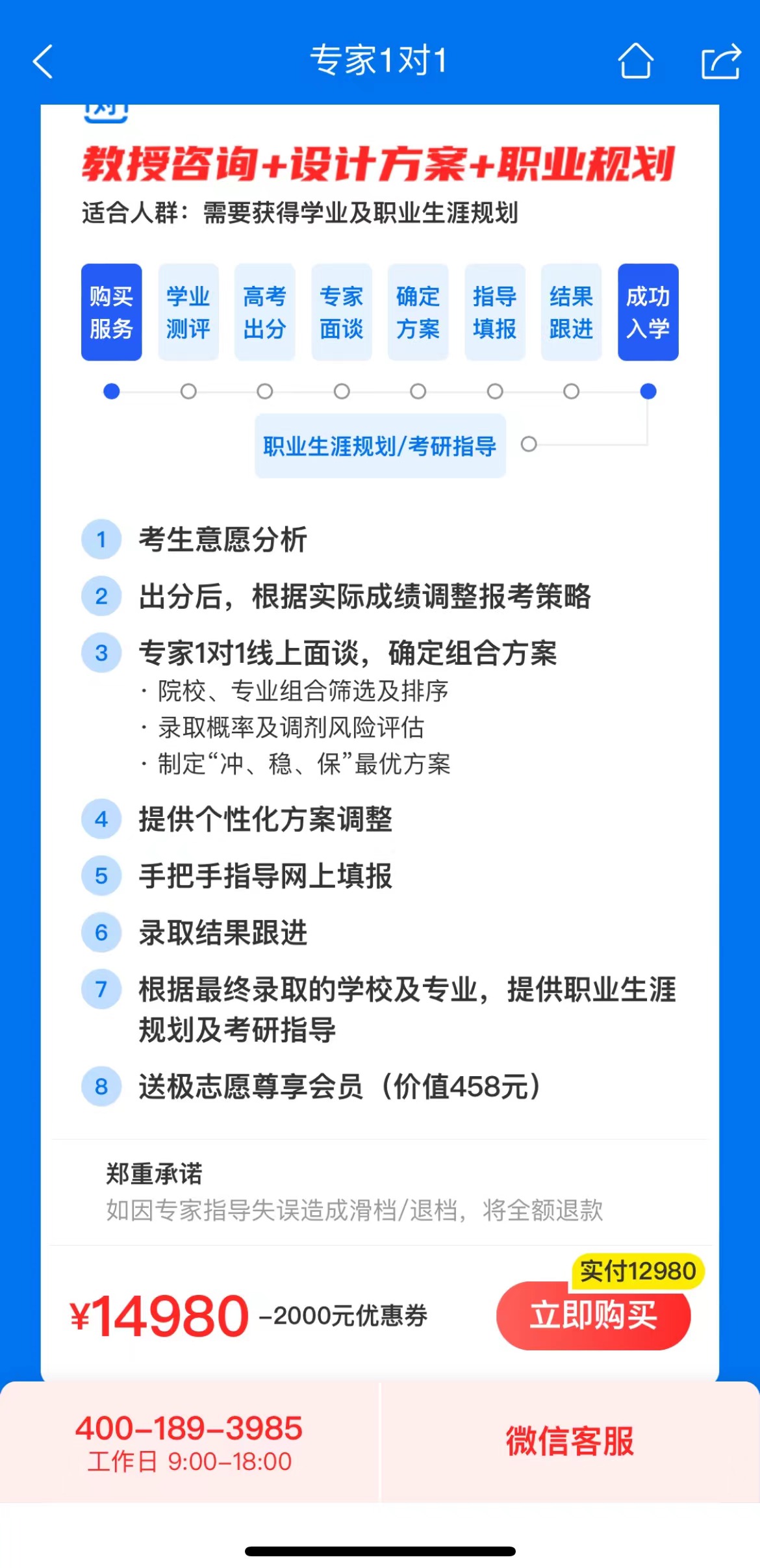Open the home icon in header
Screen dimensions: 760x1568
635,61
